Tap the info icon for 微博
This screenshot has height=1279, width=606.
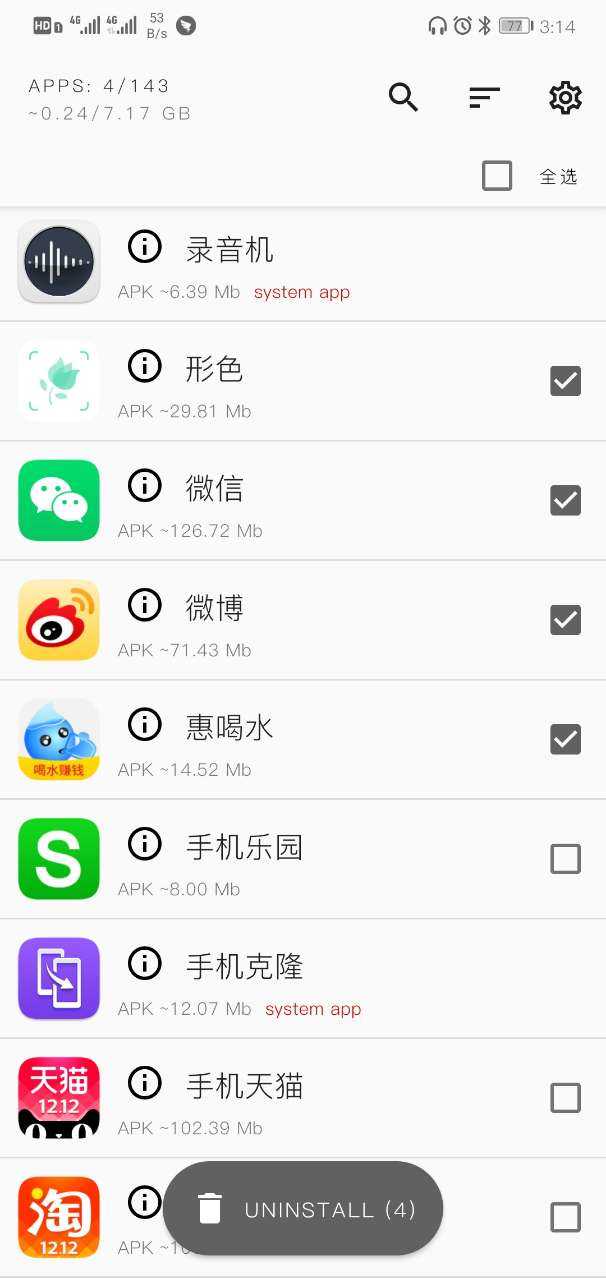coord(145,605)
